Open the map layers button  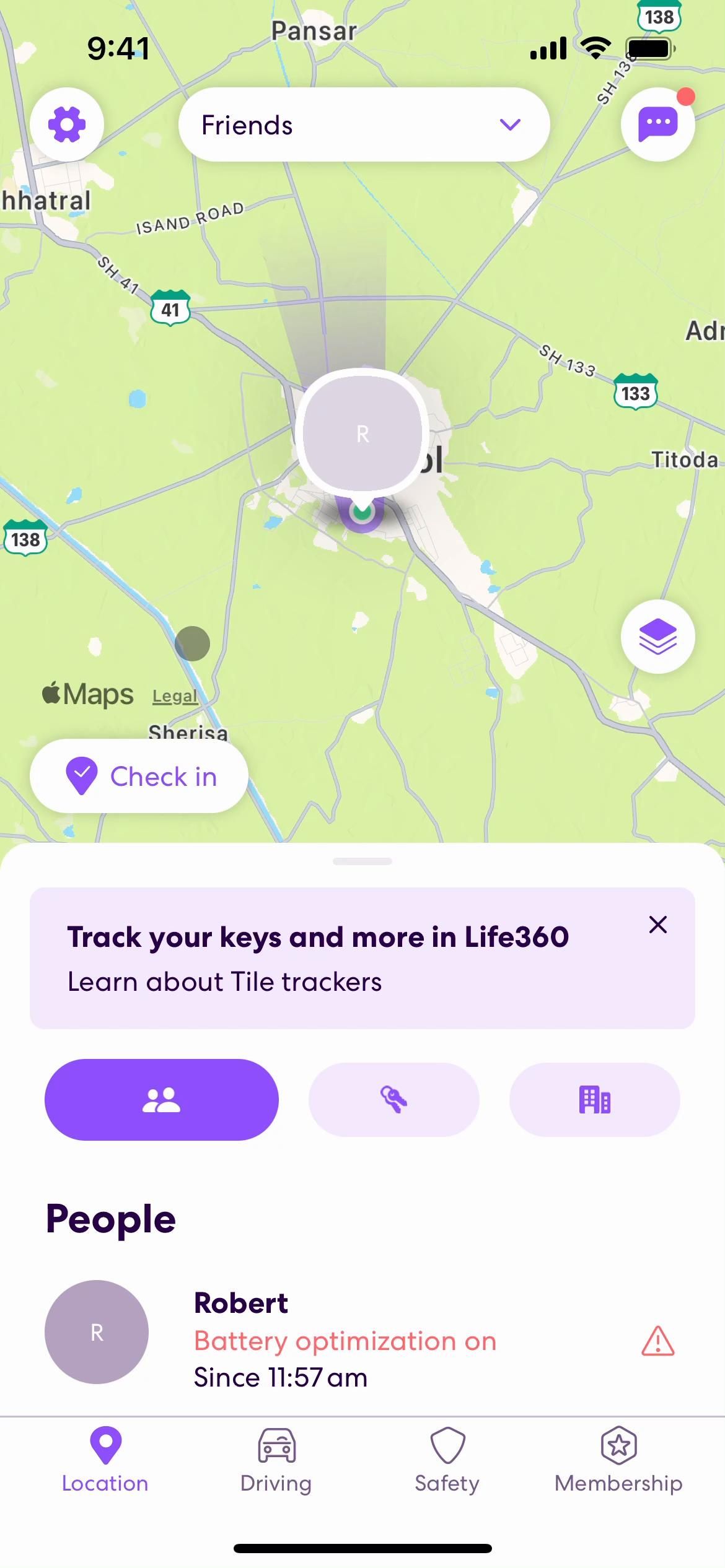[x=657, y=637]
